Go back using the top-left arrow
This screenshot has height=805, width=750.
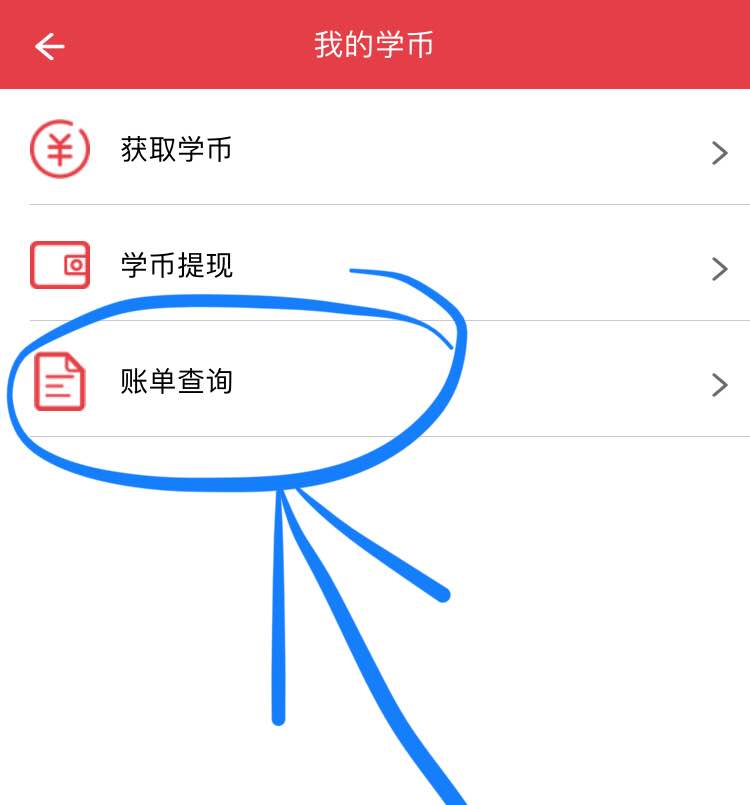(x=49, y=46)
